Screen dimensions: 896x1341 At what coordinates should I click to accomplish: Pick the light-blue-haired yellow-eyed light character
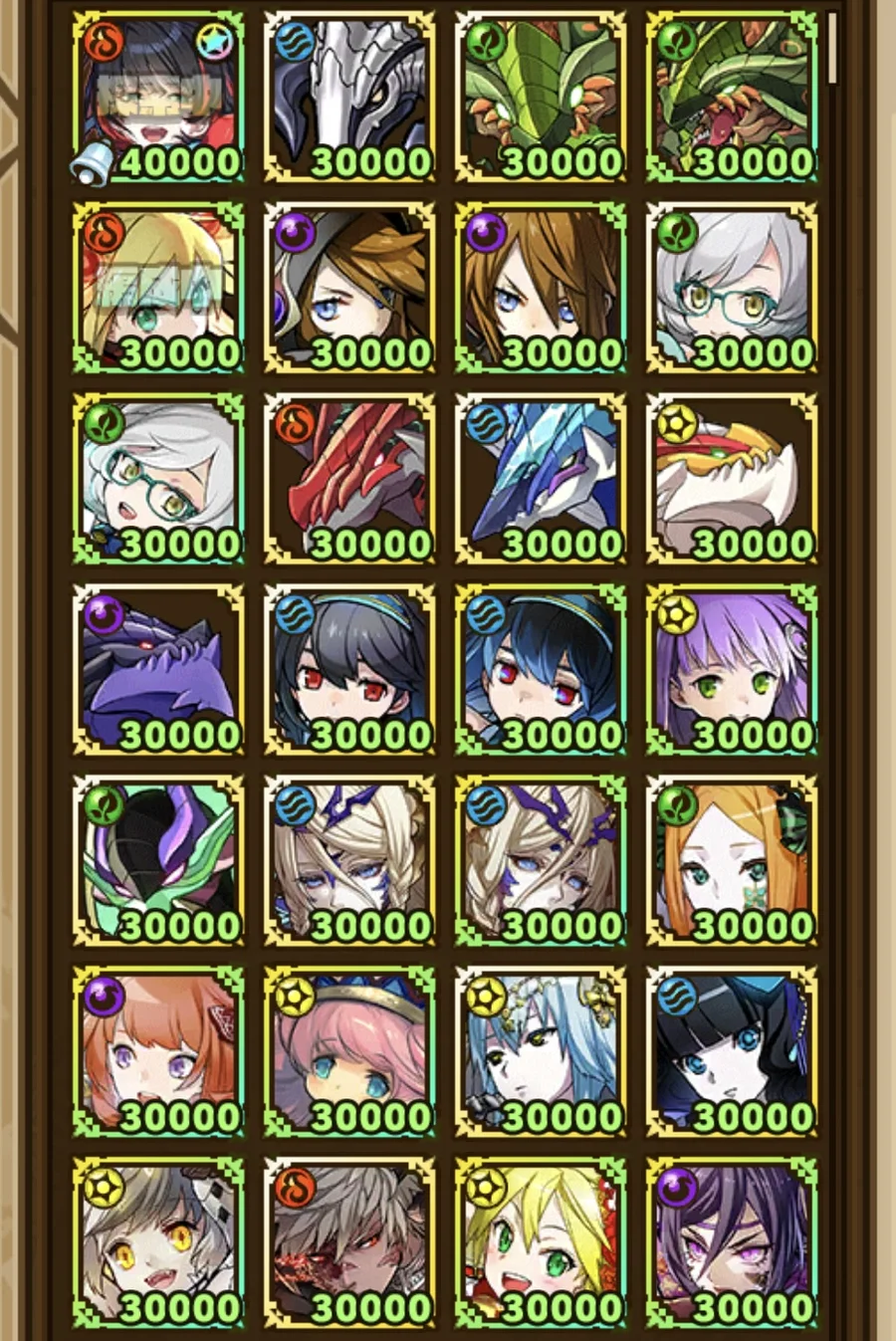(541, 1052)
